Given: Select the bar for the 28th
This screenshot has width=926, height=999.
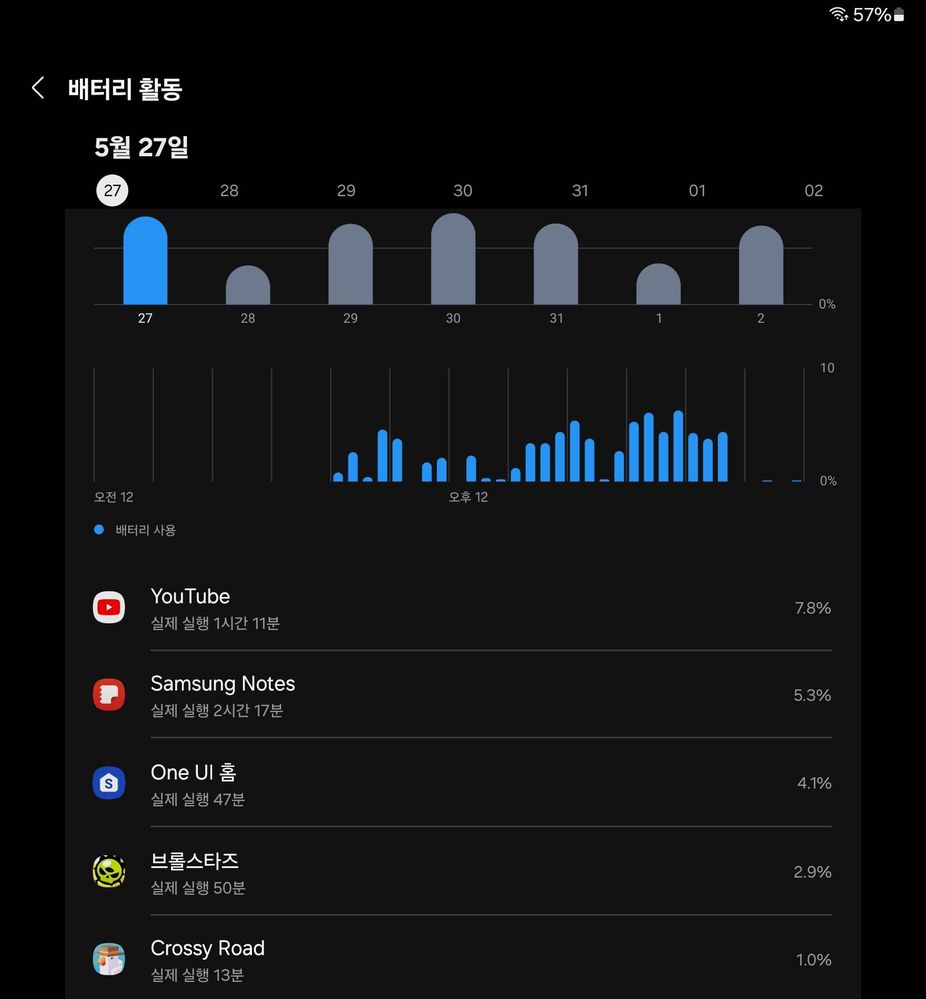Looking at the screenshot, I should tap(248, 286).
